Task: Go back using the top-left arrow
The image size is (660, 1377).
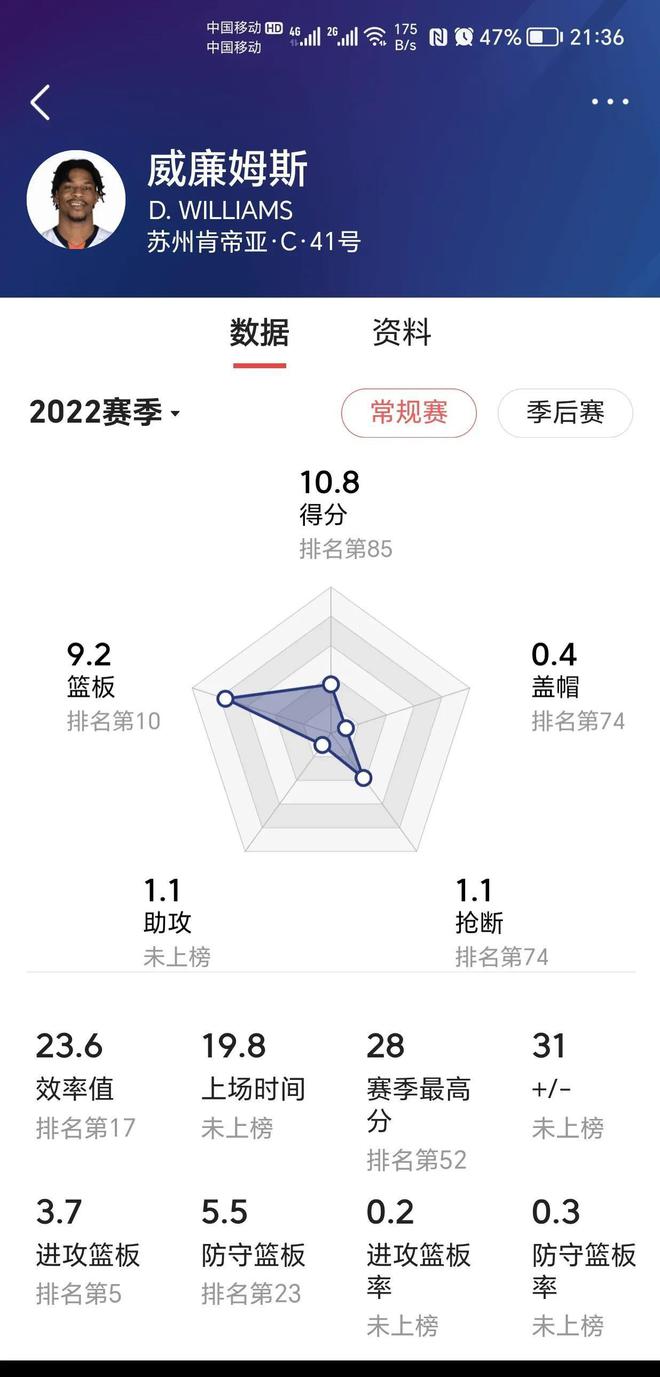Action: [40, 103]
